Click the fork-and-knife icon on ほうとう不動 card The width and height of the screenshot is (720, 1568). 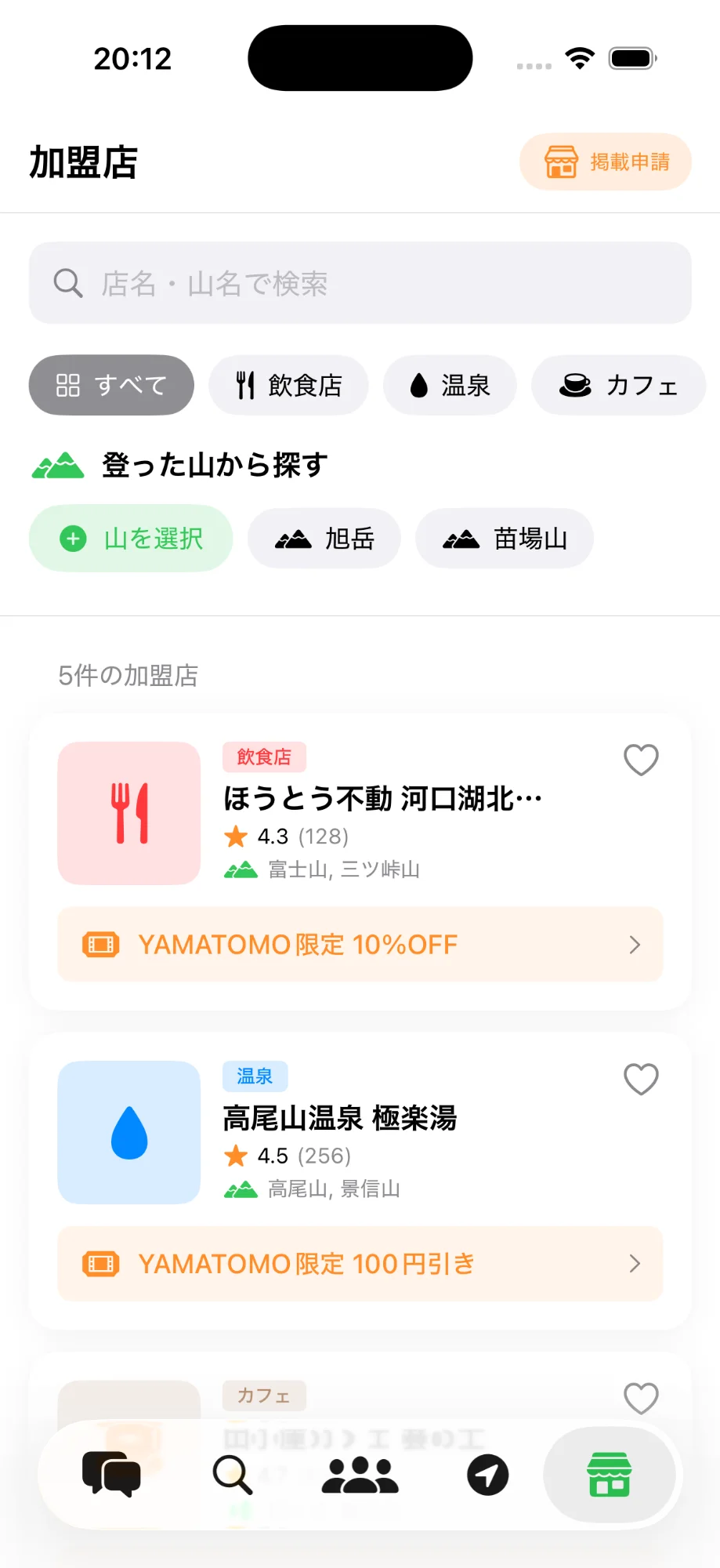click(x=128, y=814)
